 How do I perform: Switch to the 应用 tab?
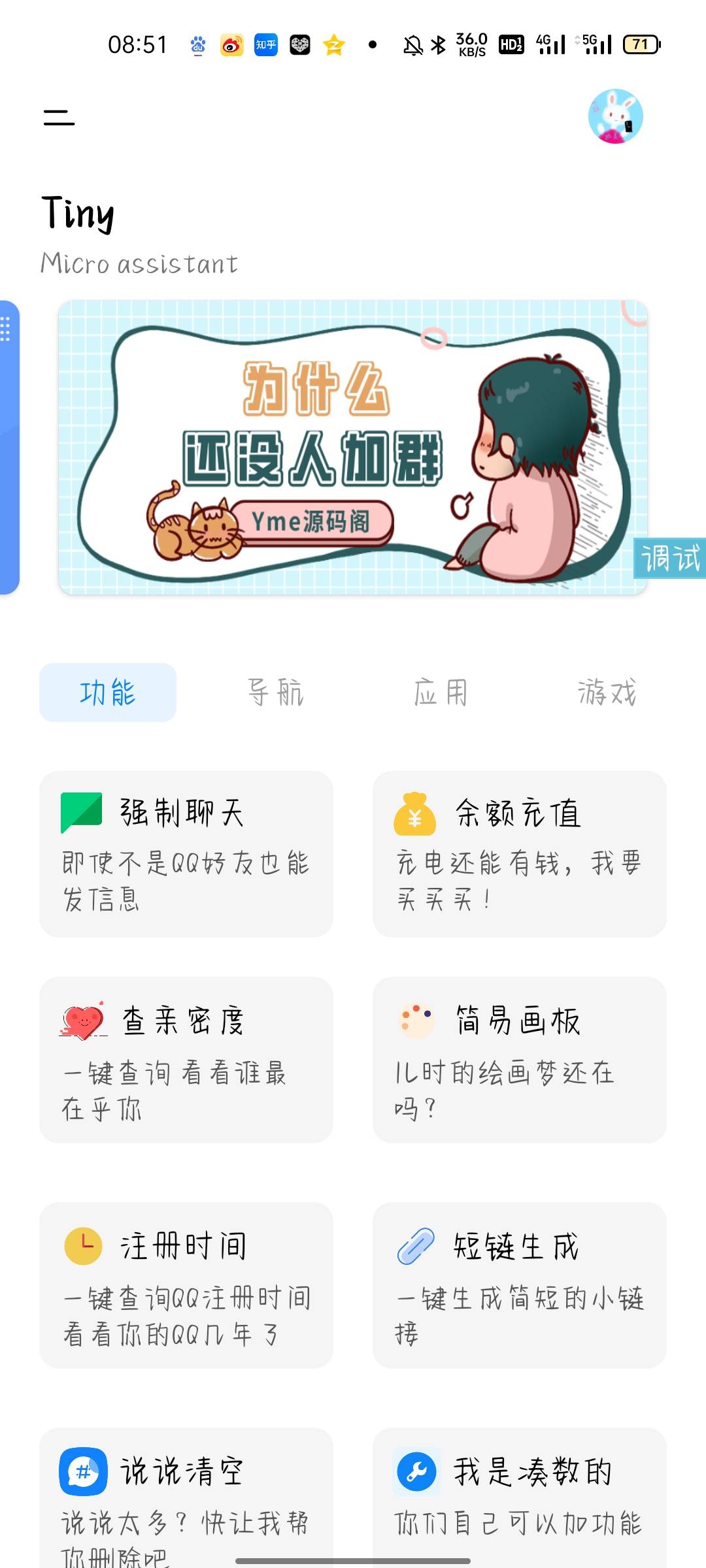click(x=441, y=693)
